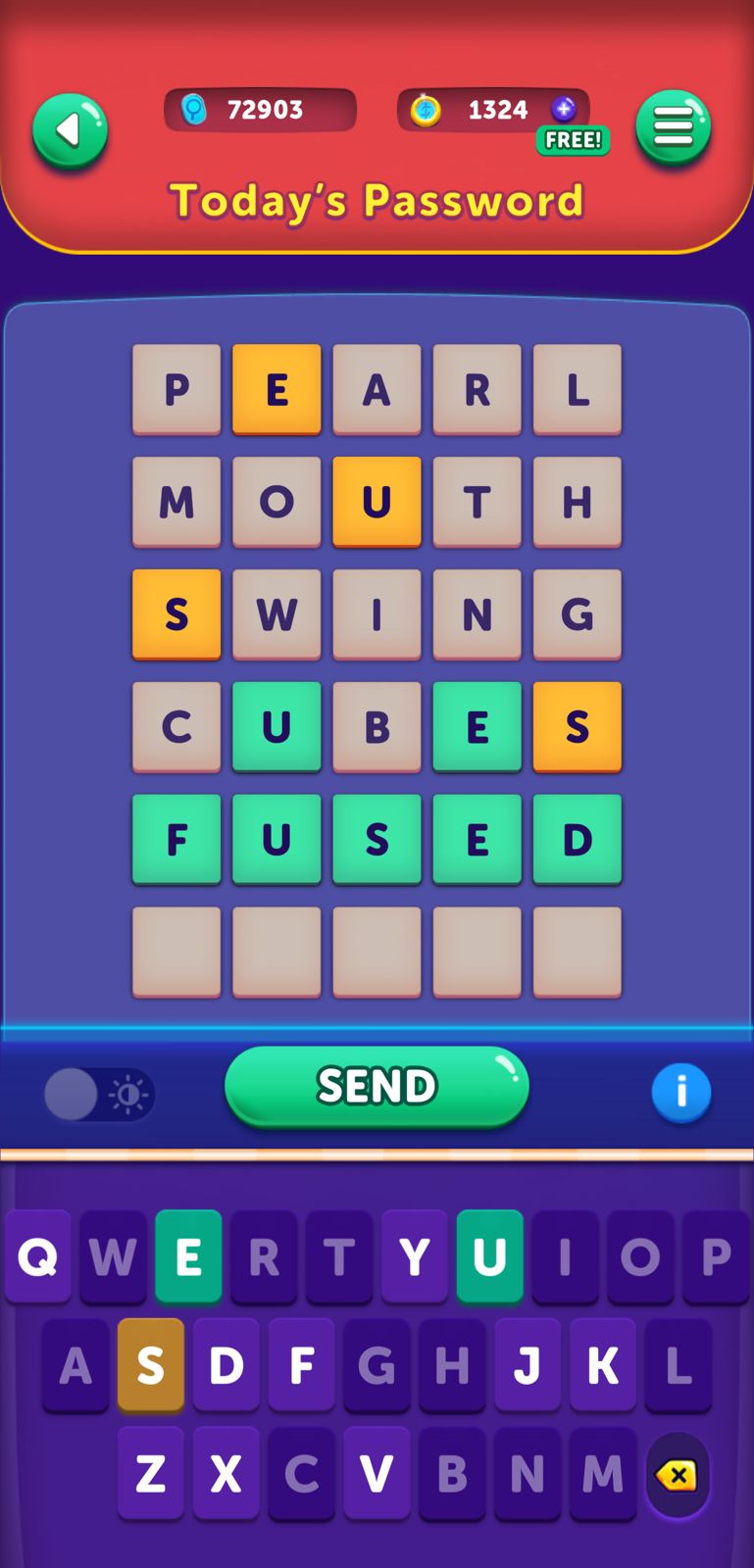Choose the F key
This screenshot has width=754, height=1568.
[301, 1364]
